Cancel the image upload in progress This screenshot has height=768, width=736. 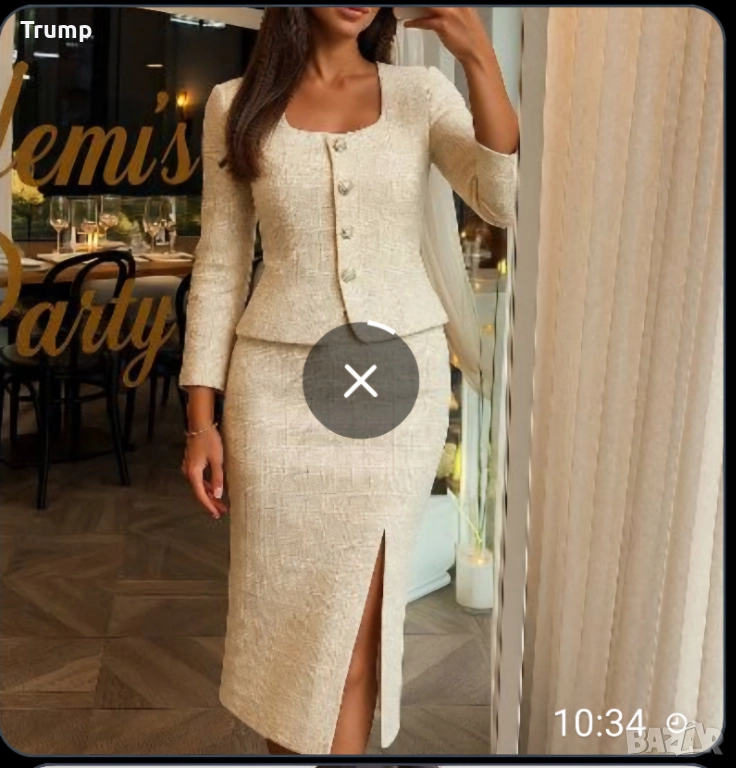pos(360,380)
